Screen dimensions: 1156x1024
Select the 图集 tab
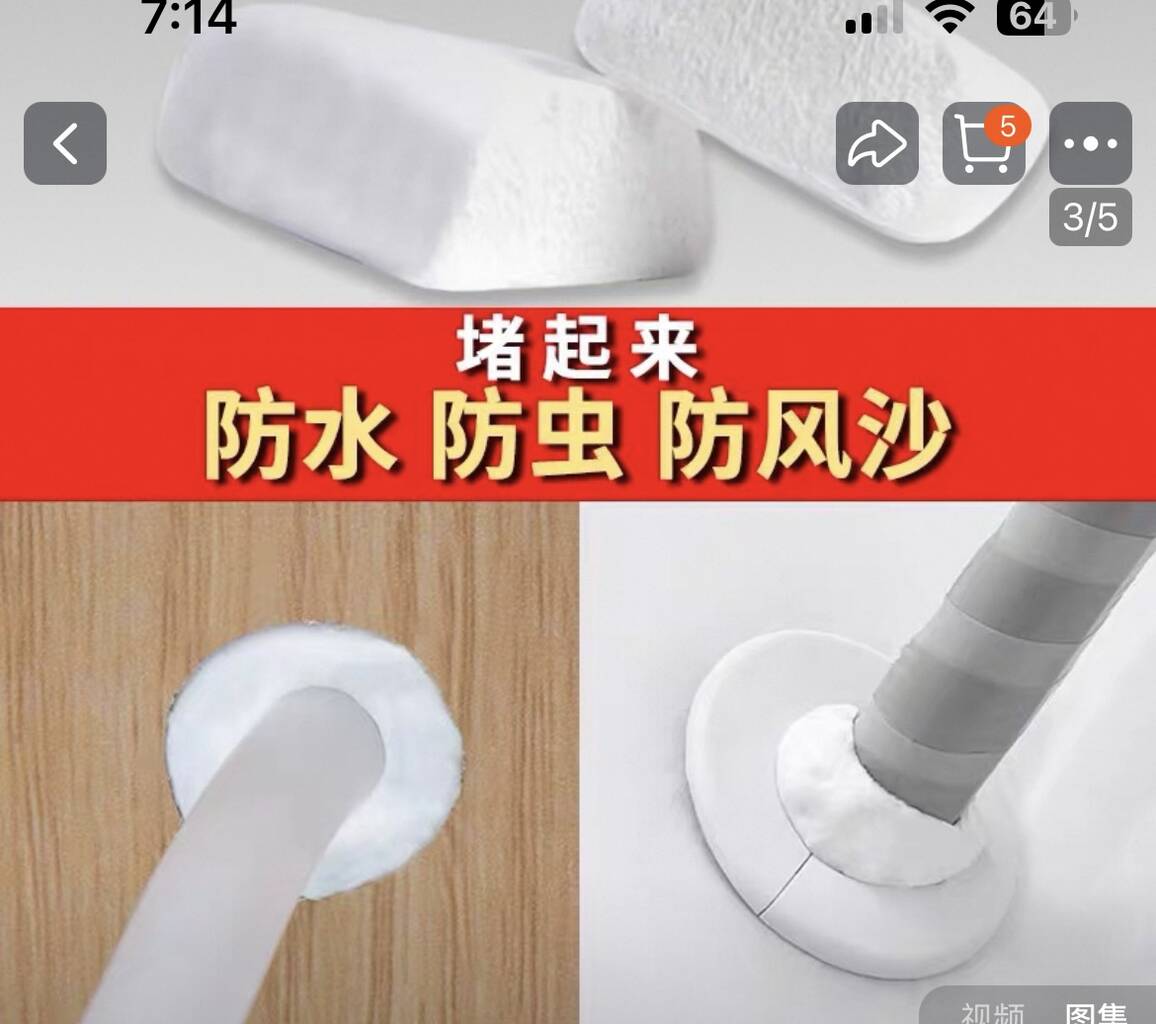[x=1095, y=1012]
